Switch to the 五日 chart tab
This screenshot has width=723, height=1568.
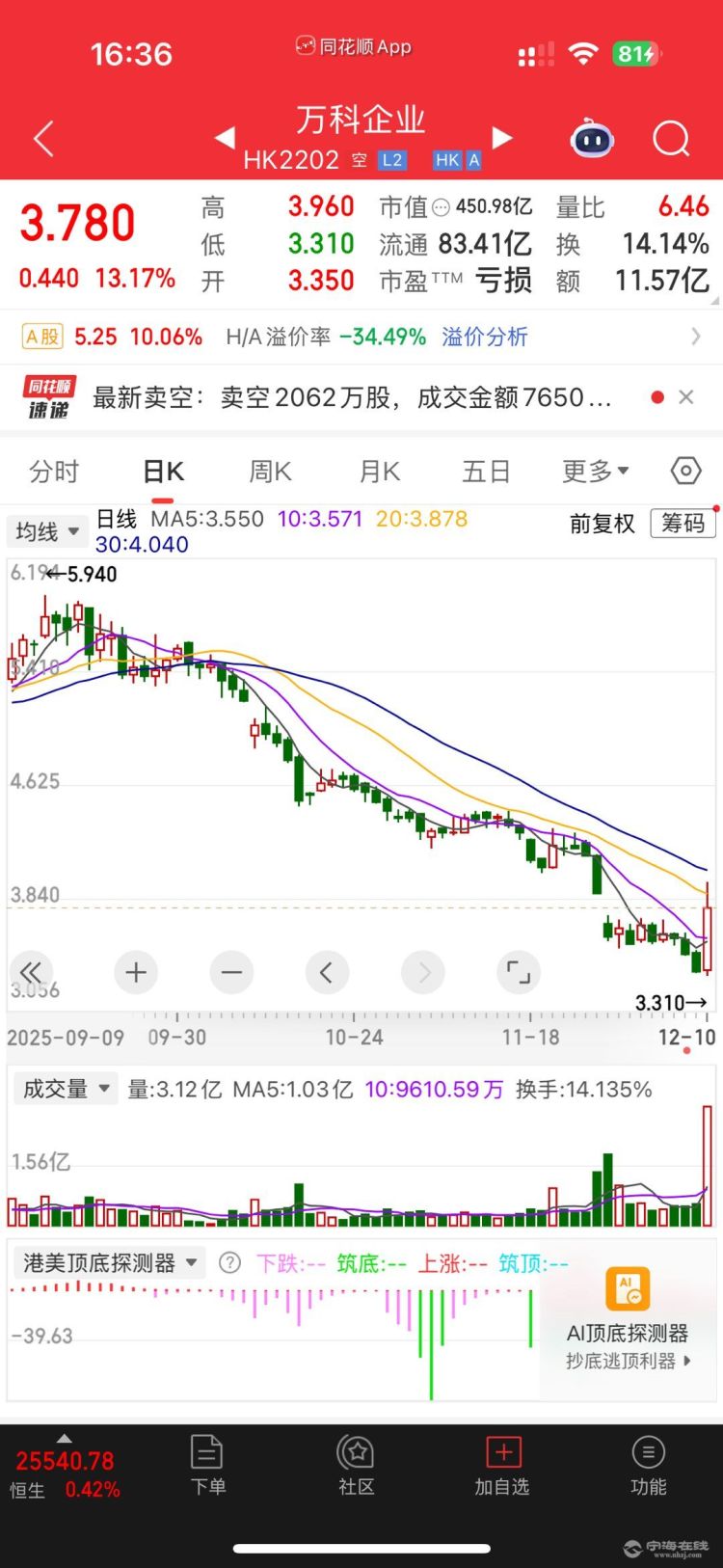click(486, 472)
